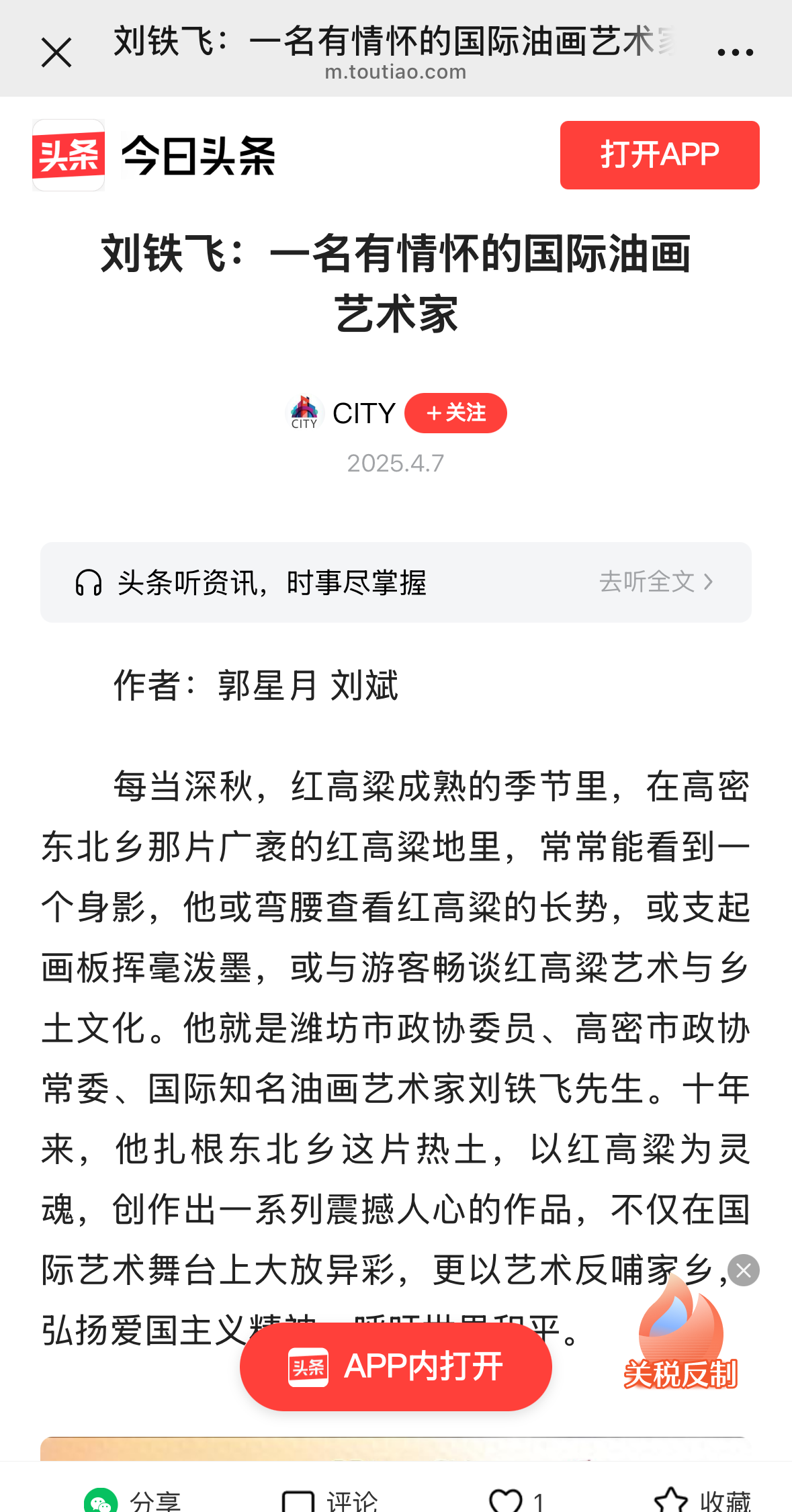Listen to the full article via 去听全文
Image resolution: width=792 pixels, height=1512 pixels.
coord(656,582)
